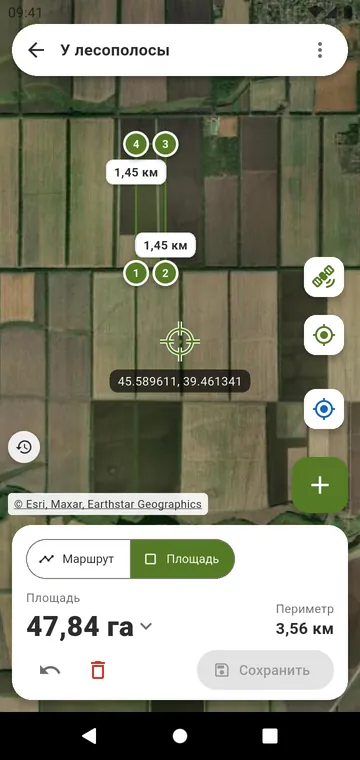Open the history clock icon
Image resolution: width=360 pixels, height=760 pixels.
click(24, 447)
